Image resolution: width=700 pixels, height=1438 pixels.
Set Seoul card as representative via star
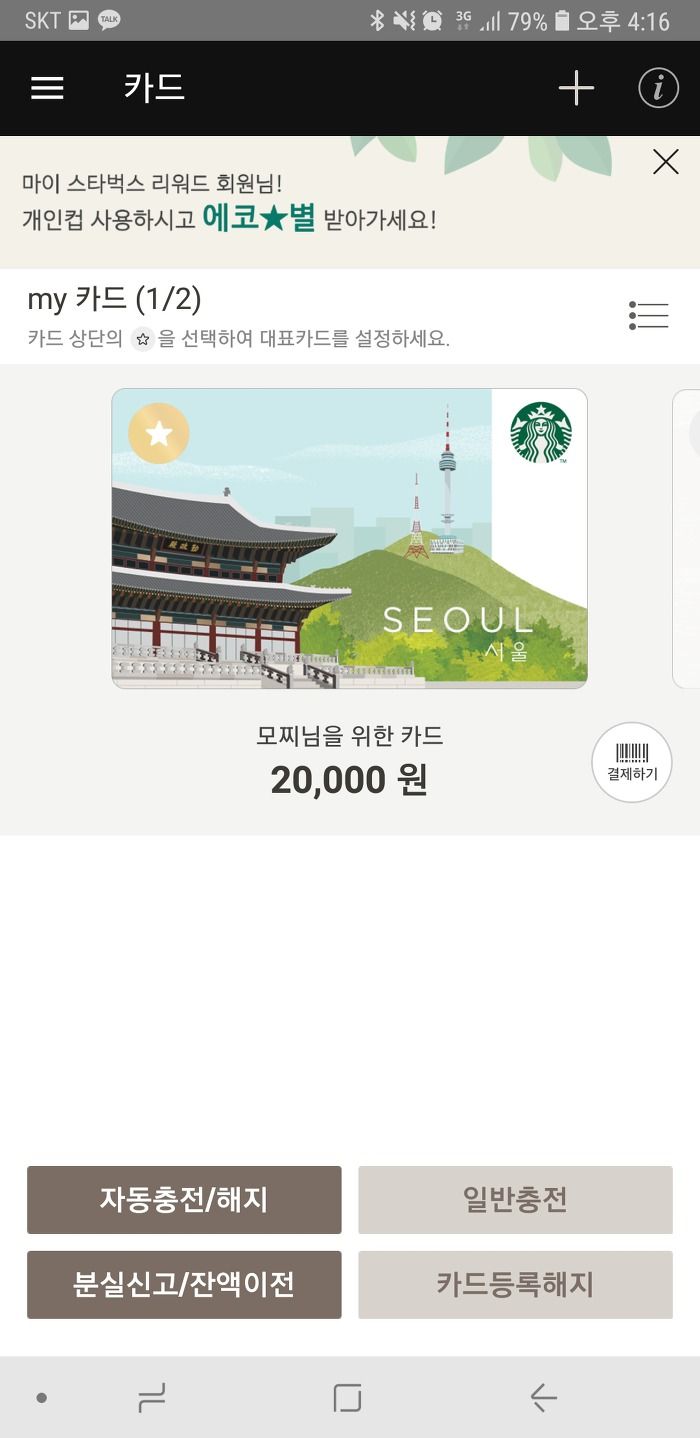[x=159, y=434]
